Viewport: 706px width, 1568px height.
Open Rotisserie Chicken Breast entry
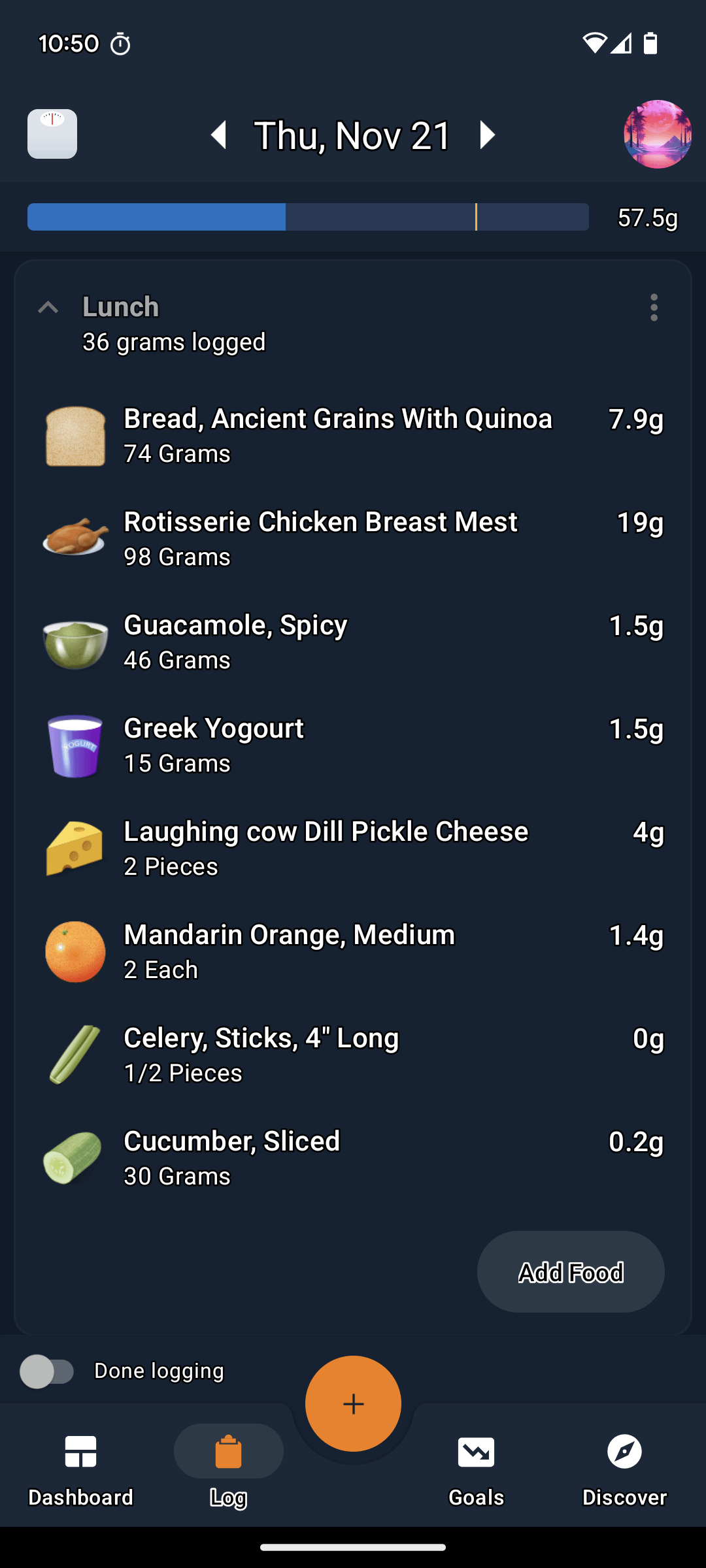click(x=353, y=539)
